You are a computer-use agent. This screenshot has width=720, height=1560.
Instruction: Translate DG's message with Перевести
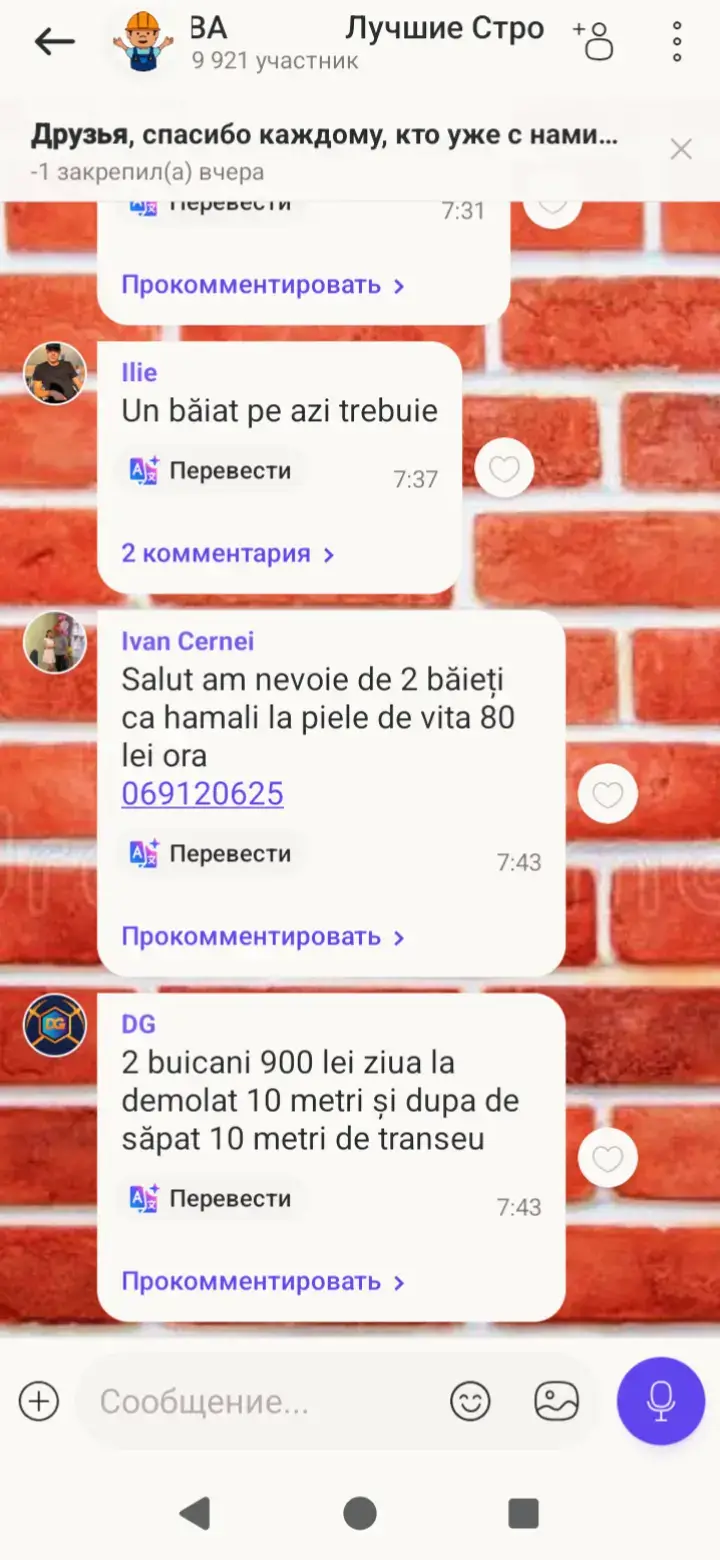coord(211,1198)
